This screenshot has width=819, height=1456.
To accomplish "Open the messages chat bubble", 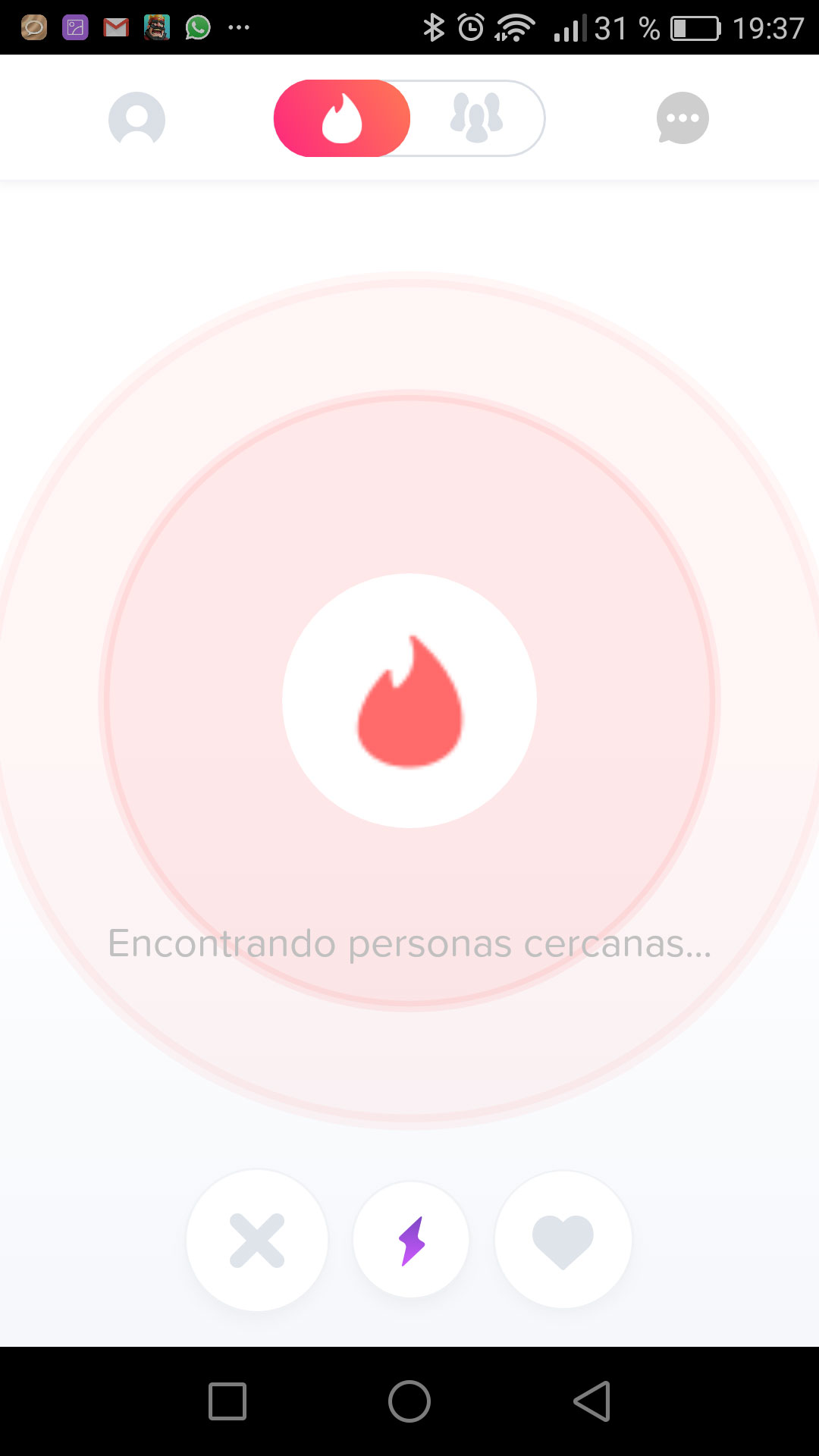I will click(x=682, y=118).
